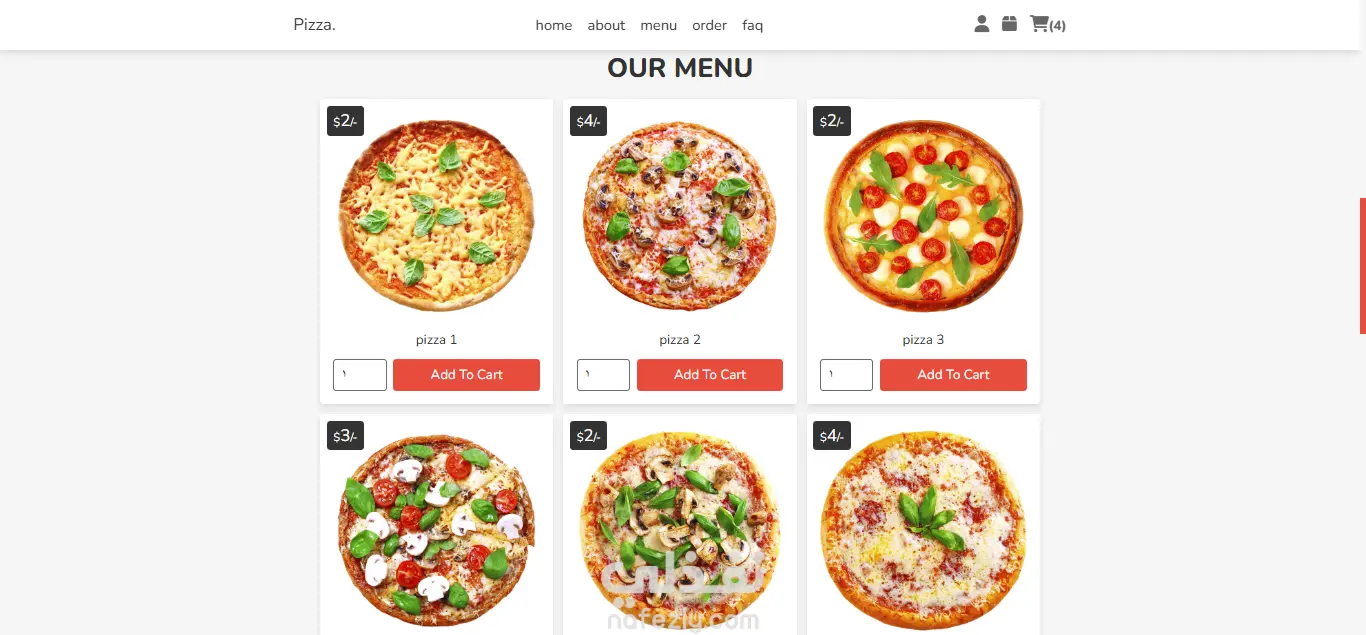Focus the quantity field for pizza 2
The height and width of the screenshot is (635, 1366).
pyautogui.click(x=603, y=375)
